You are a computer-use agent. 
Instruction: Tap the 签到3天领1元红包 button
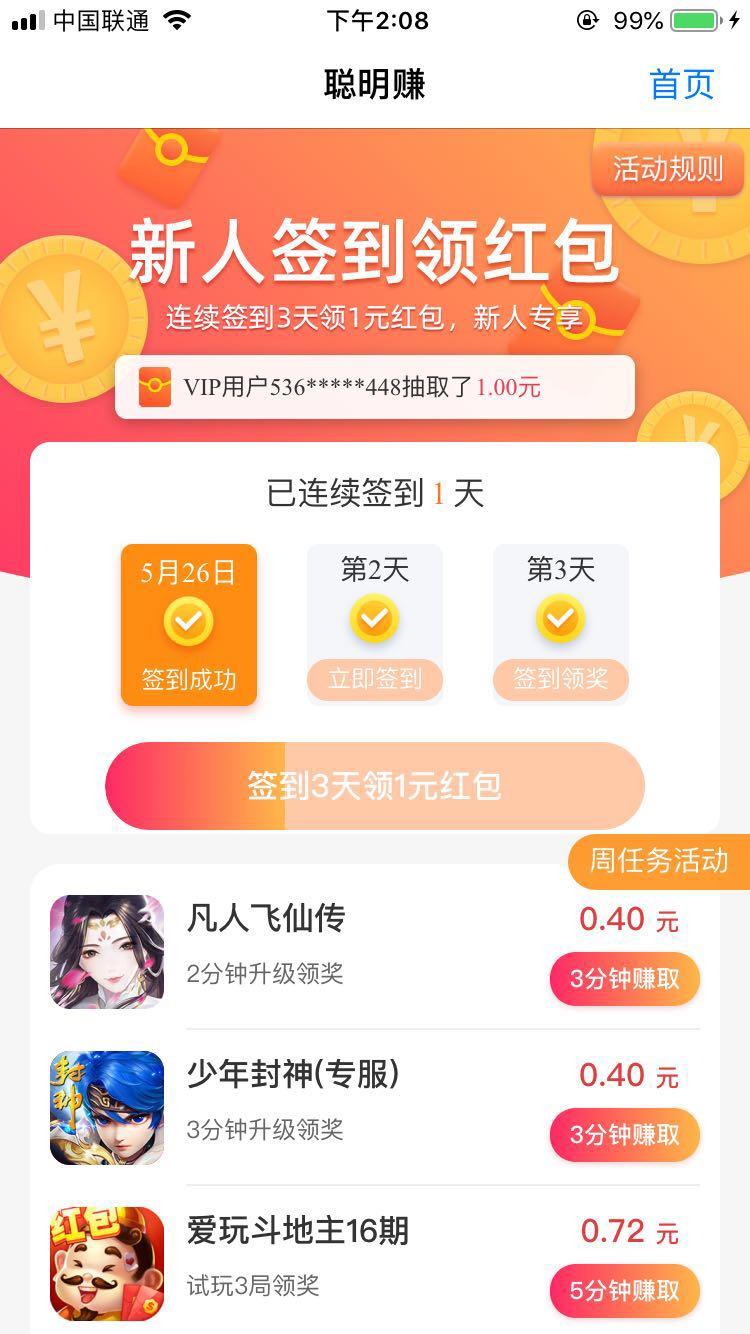[374, 786]
